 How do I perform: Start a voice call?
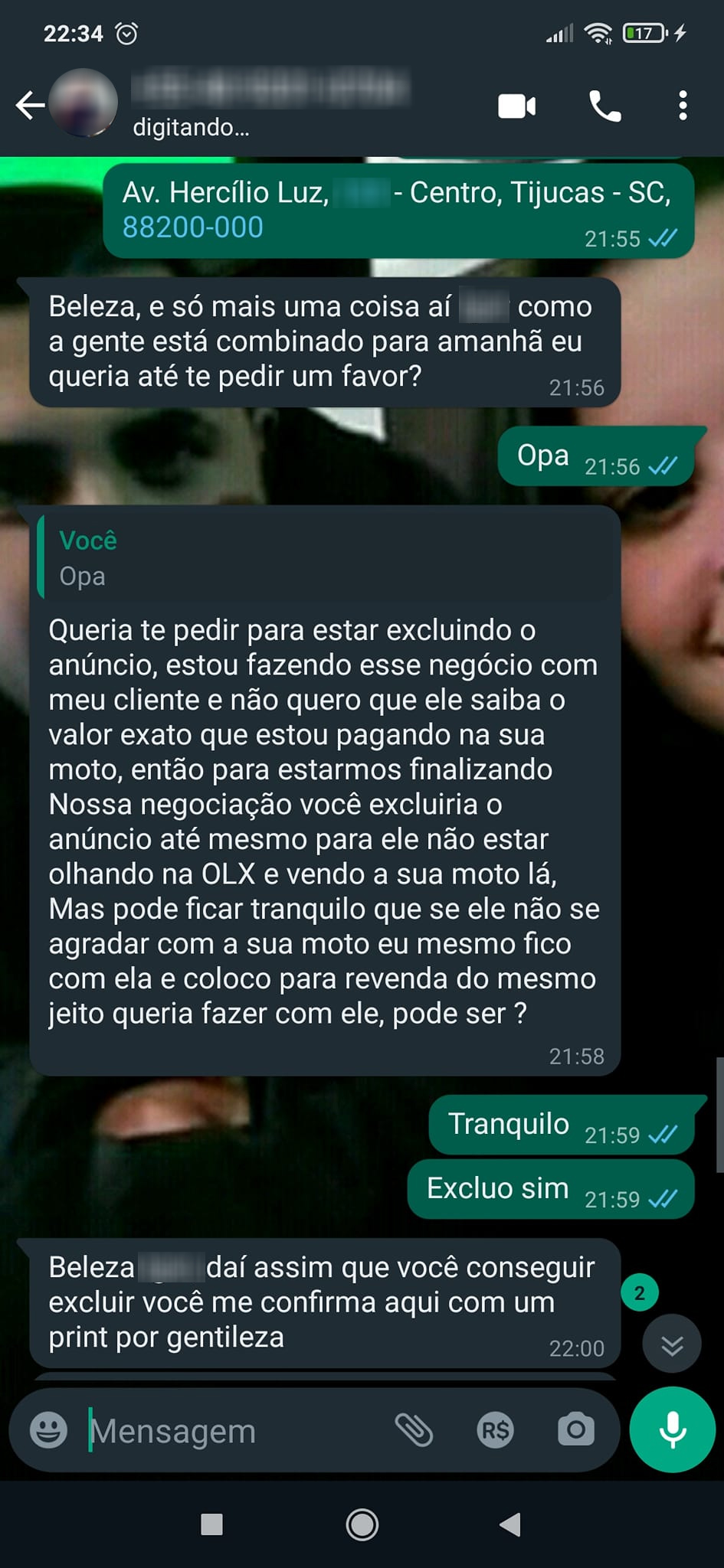coord(605,106)
